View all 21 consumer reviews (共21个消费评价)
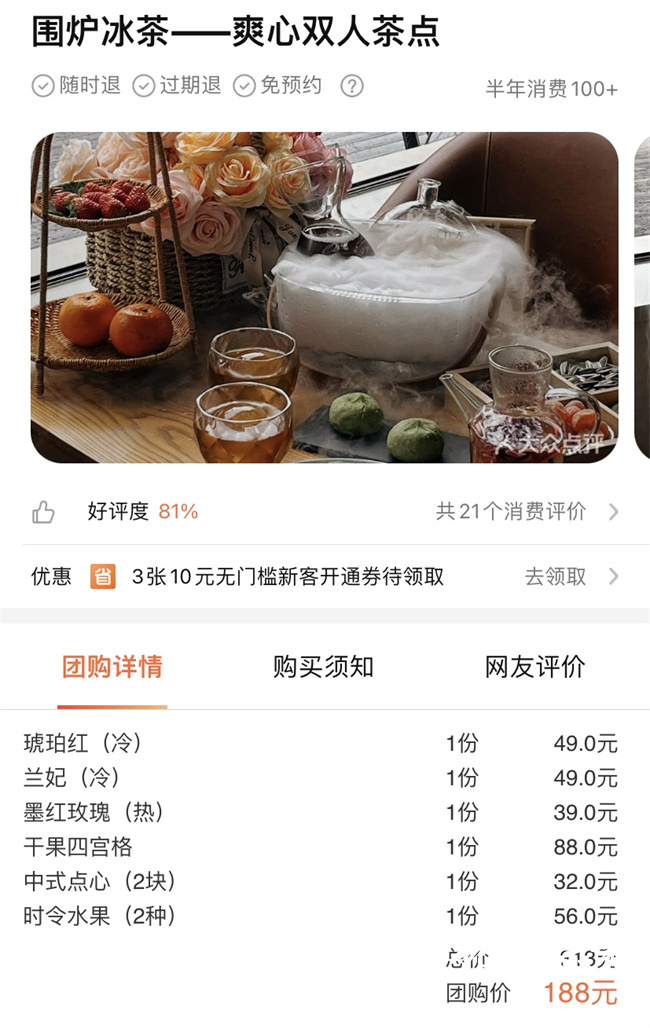The height and width of the screenshot is (1028, 650). (x=526, y=512)
